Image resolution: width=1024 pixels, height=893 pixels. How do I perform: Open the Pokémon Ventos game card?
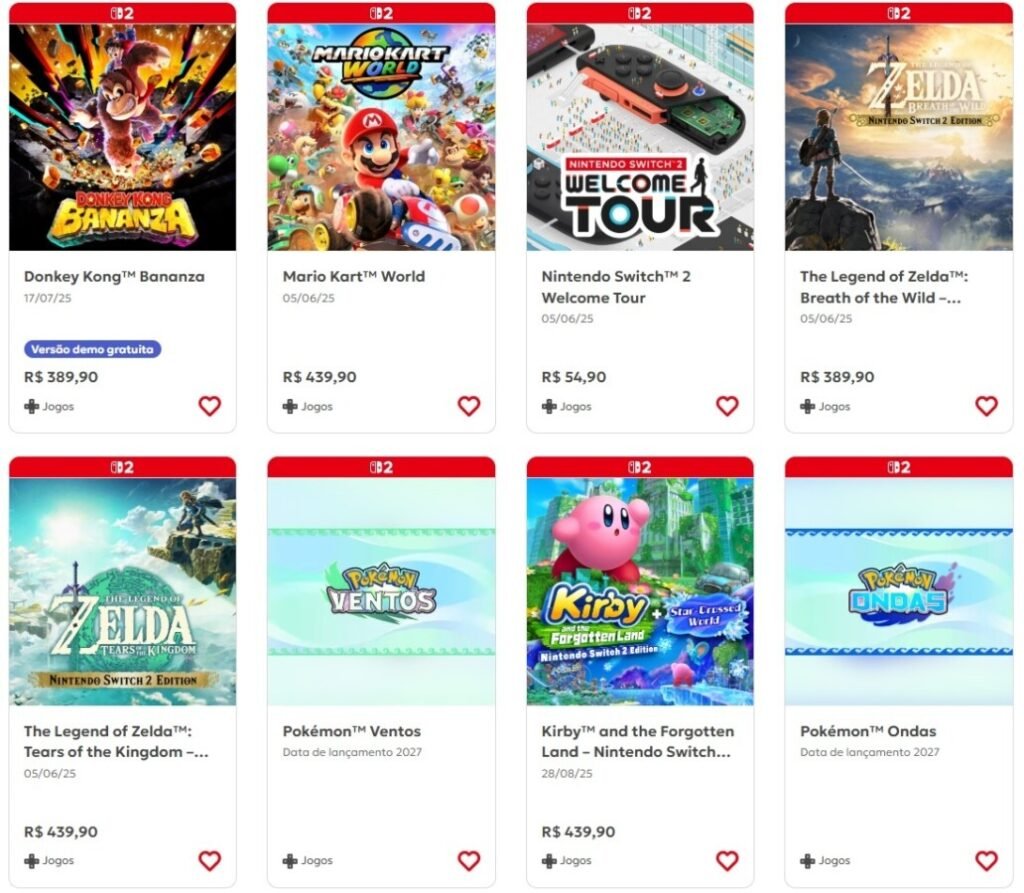click(381, 592)
